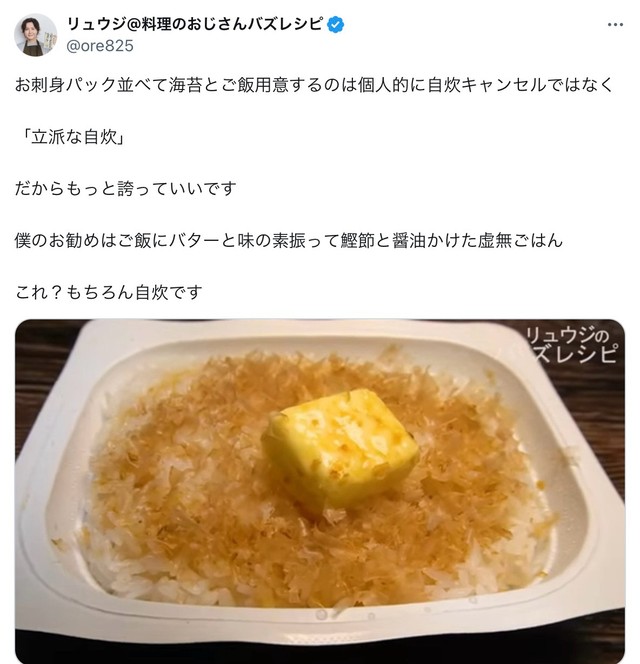This screenshot has width=640, height=664.
Task: Open Ryuji's profile picture avatar
Action: click(35, 35)
